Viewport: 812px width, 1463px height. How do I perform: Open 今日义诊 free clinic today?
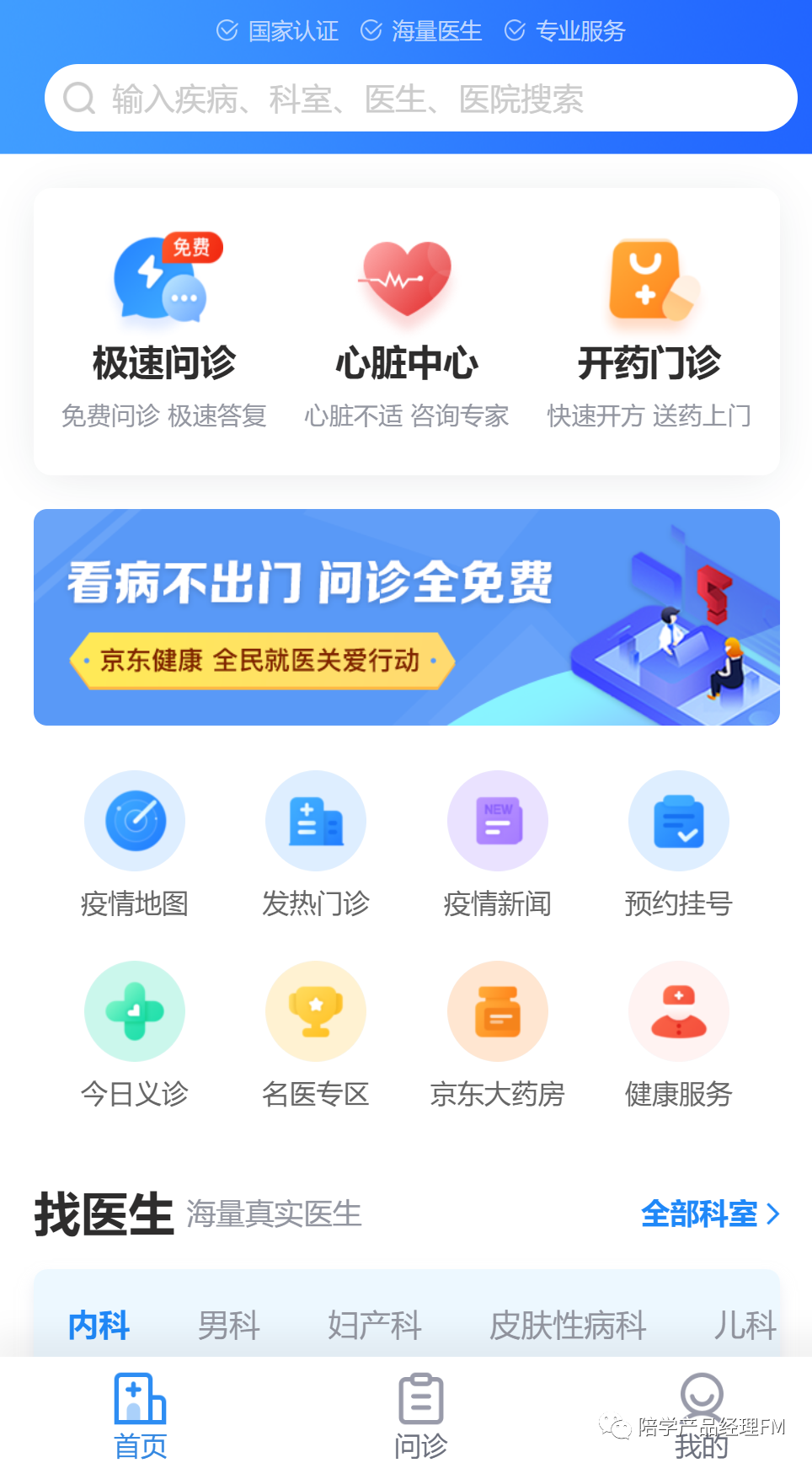[x=135, y=1033]
